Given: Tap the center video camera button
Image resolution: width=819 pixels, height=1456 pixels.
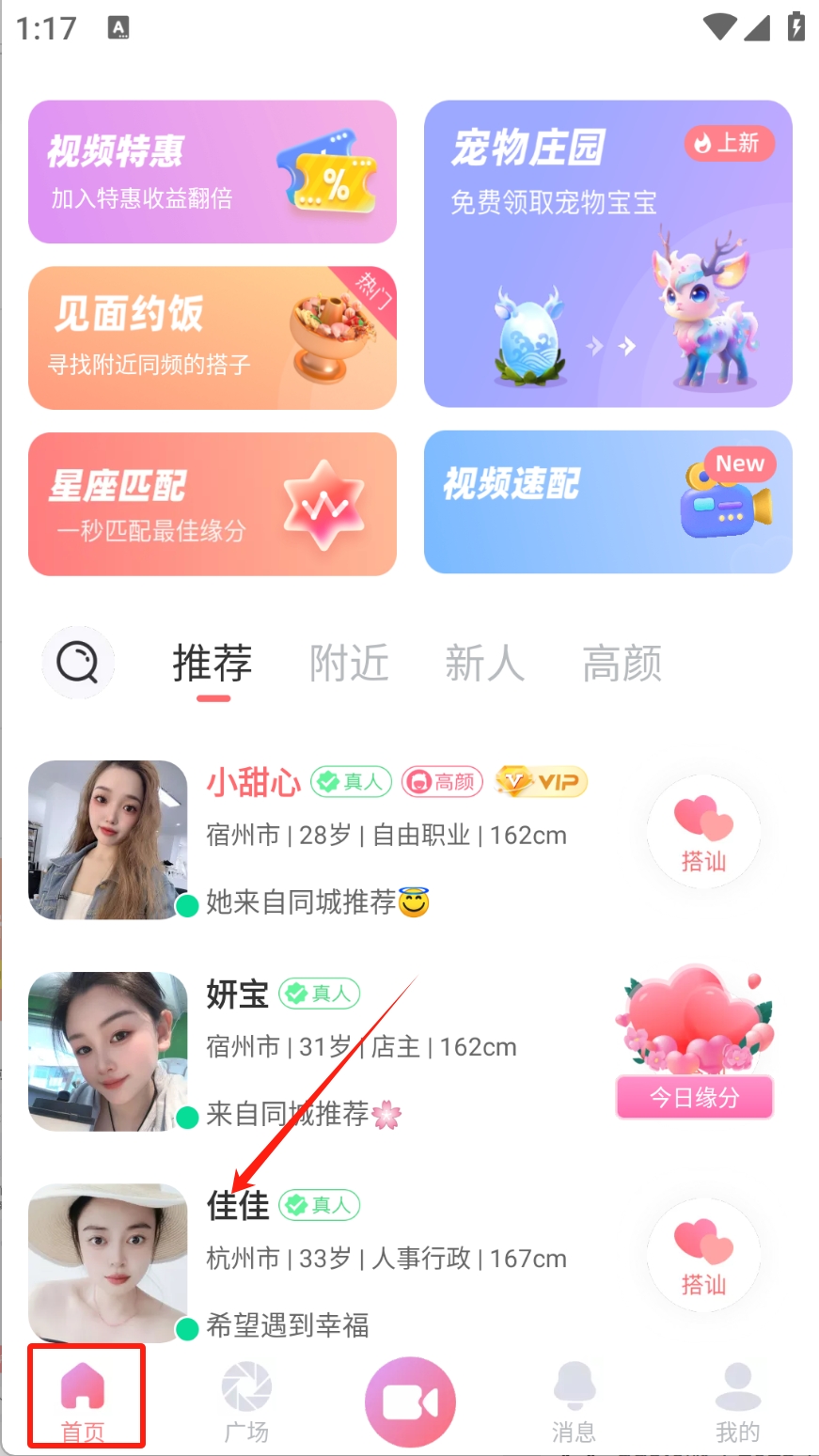Looking at the screenshot, I should (410, 1402).
